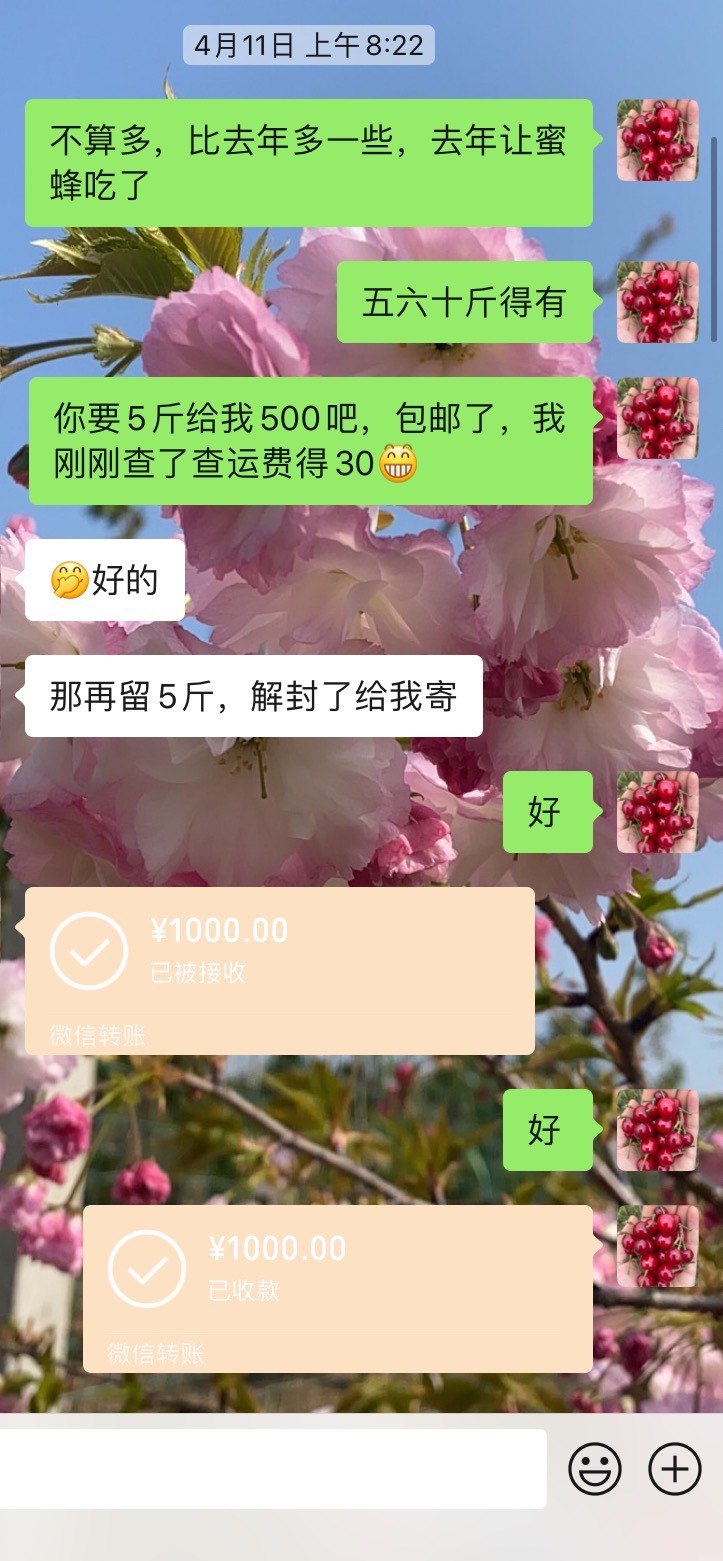723x1561 pixels.
Task: Open the ¥1000.00 transfer marked 已被接收
Action: click(280, 971)
